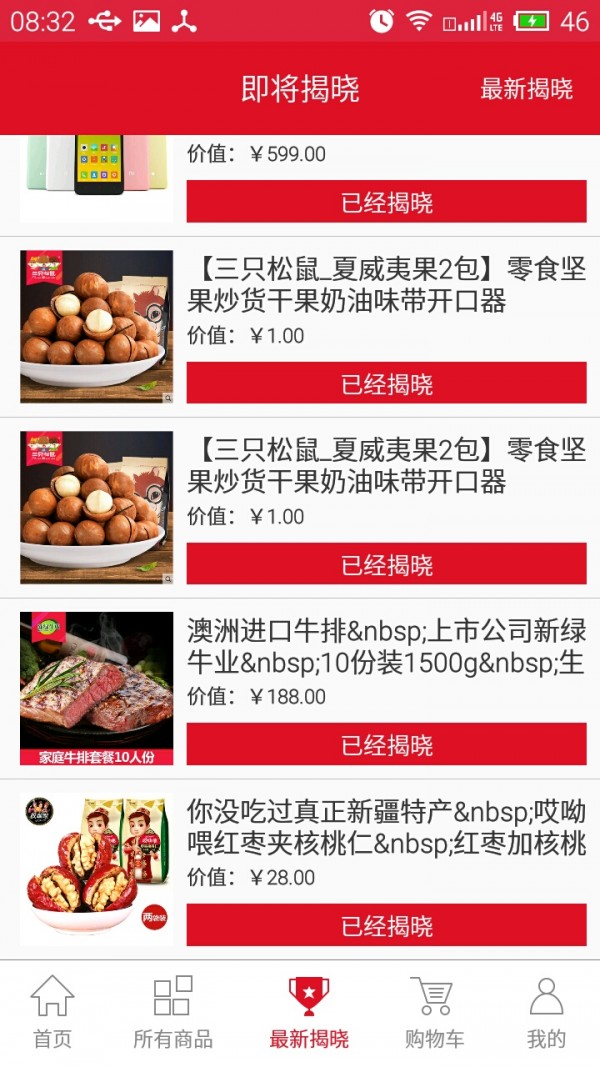Tap 已经揭晓 for the ¥28.00 红枣 item
The image size is (600, 1067).
[x=386, y=926]
